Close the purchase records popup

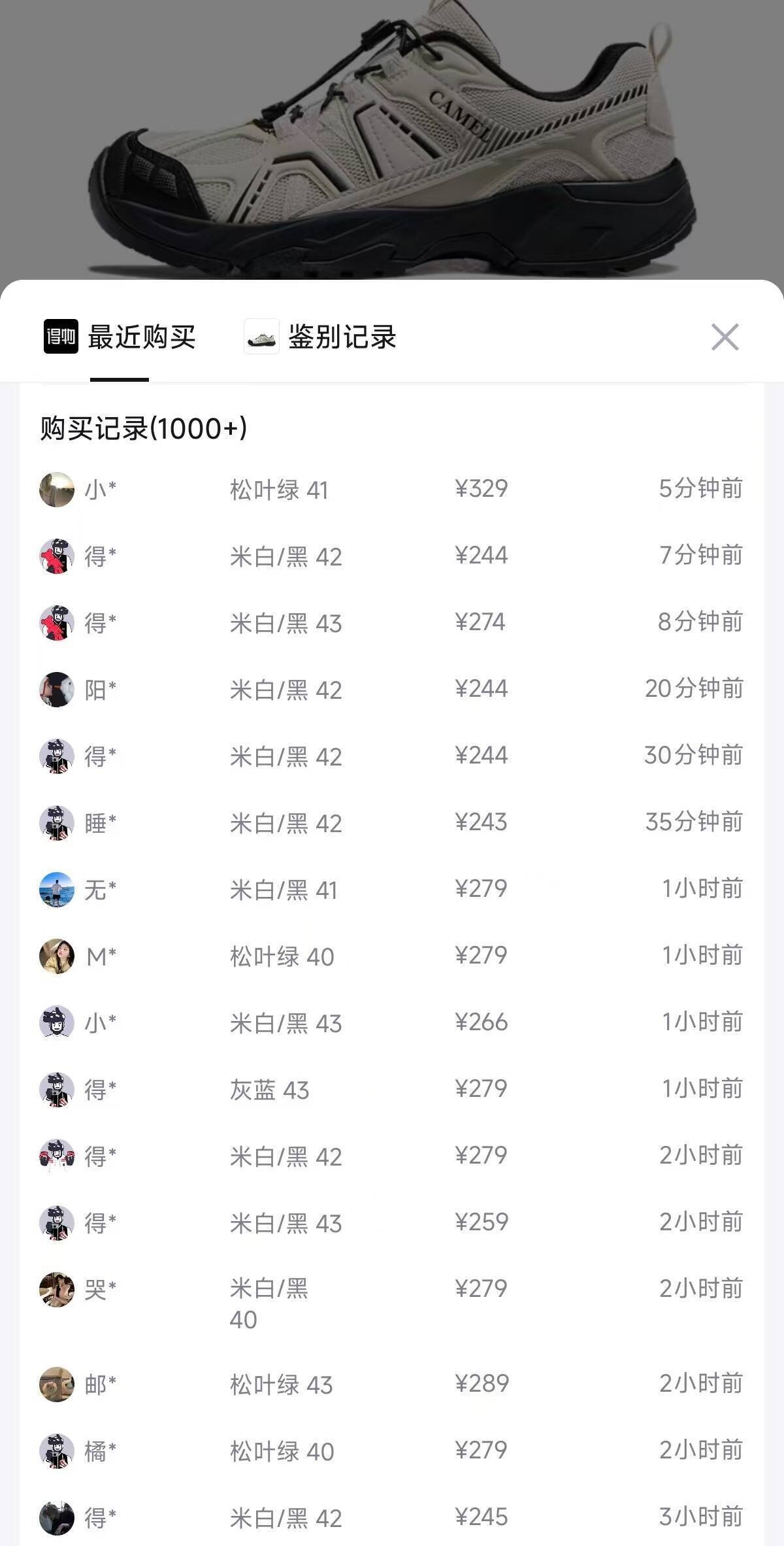pos(725,337)
